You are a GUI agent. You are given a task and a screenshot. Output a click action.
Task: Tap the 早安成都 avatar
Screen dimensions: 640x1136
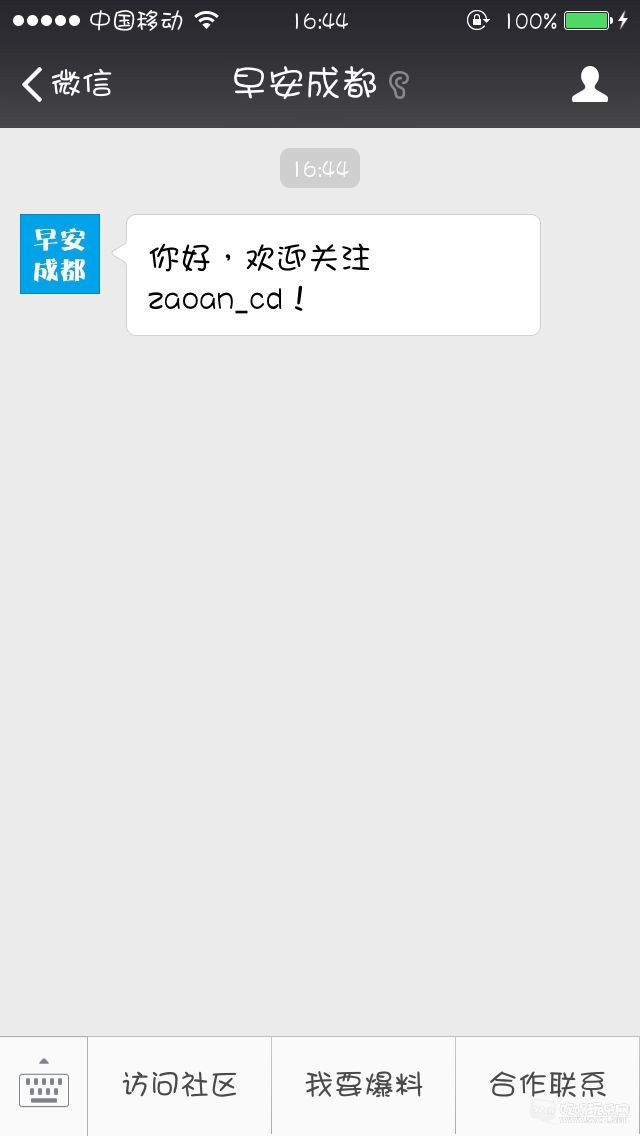click(60, 254)
